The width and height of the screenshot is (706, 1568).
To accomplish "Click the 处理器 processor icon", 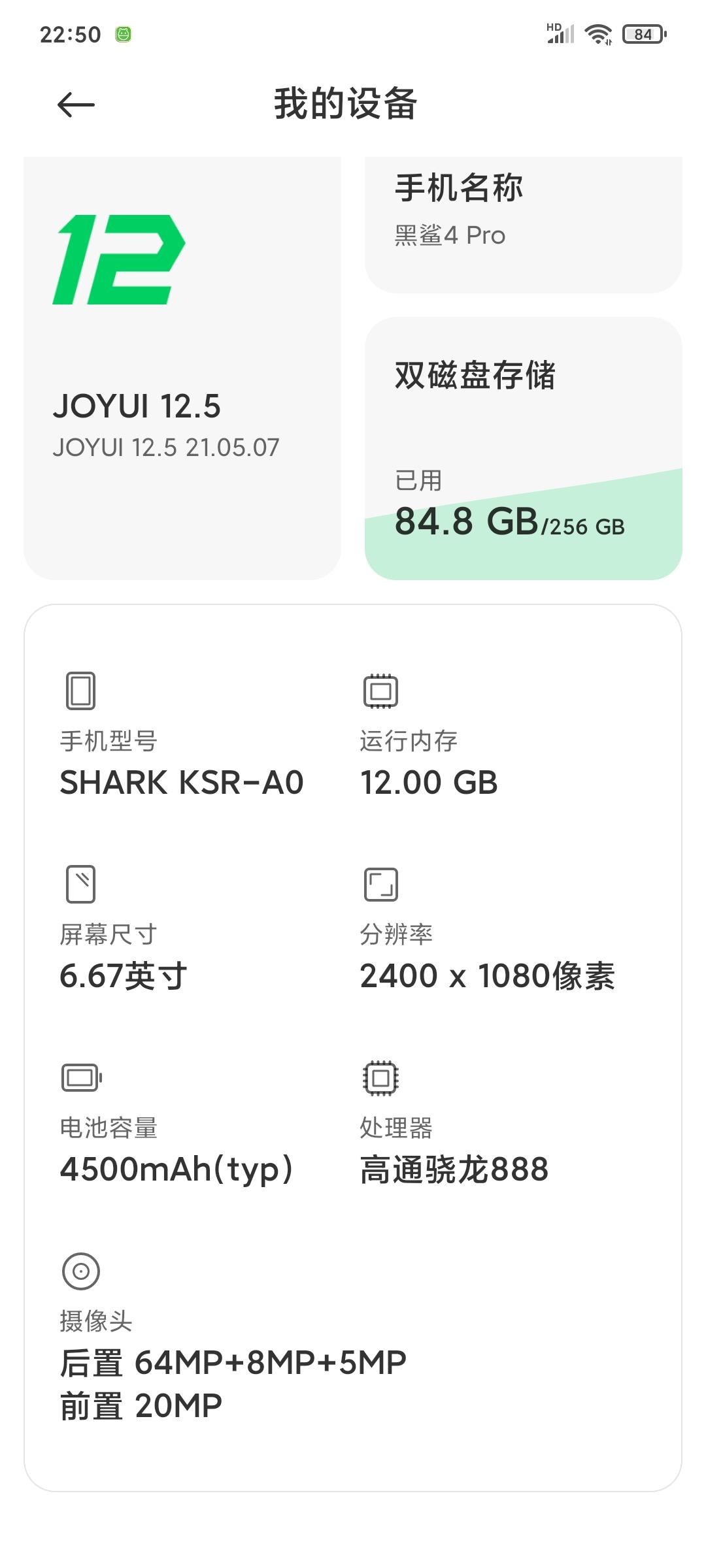I will (380, 1077).
